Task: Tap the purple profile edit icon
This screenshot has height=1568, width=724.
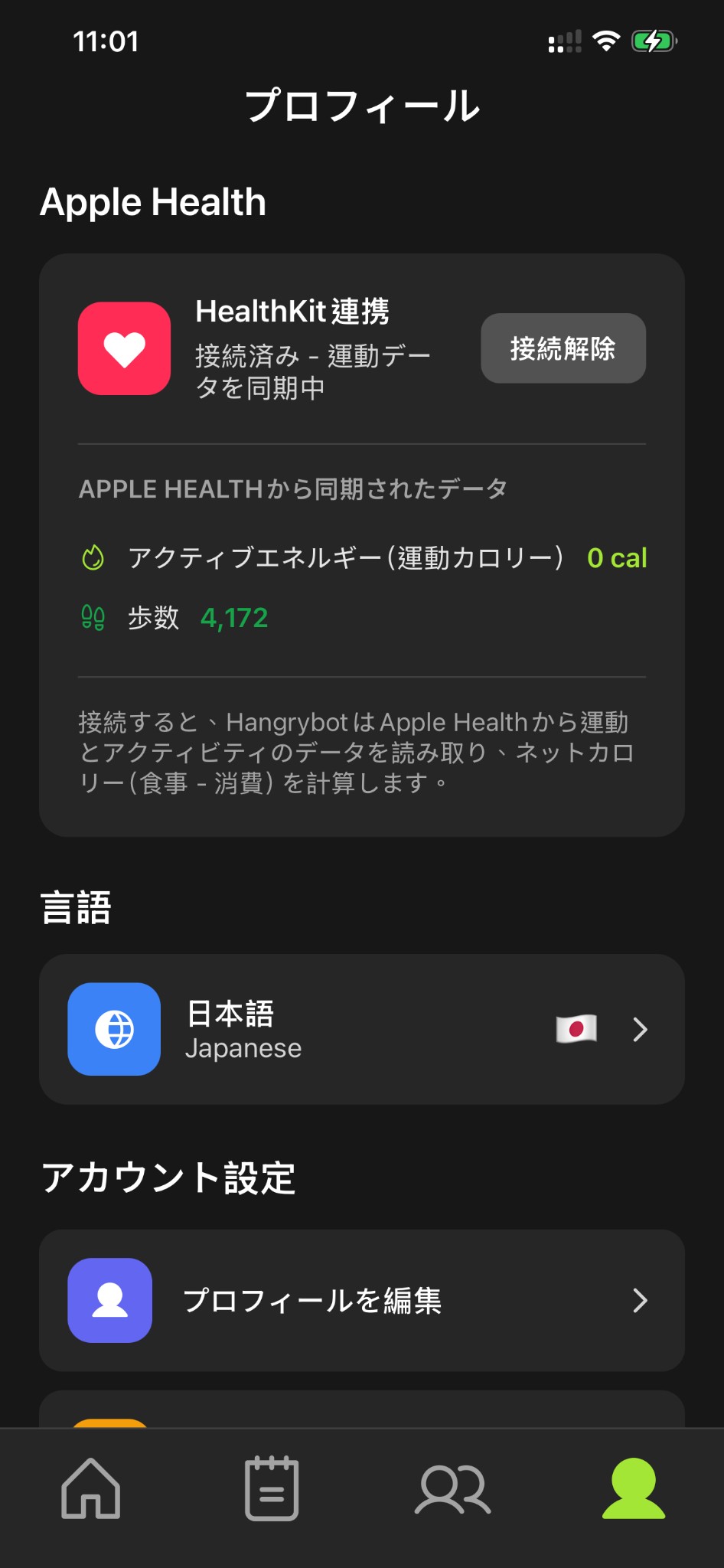Action: [109, 1299]
